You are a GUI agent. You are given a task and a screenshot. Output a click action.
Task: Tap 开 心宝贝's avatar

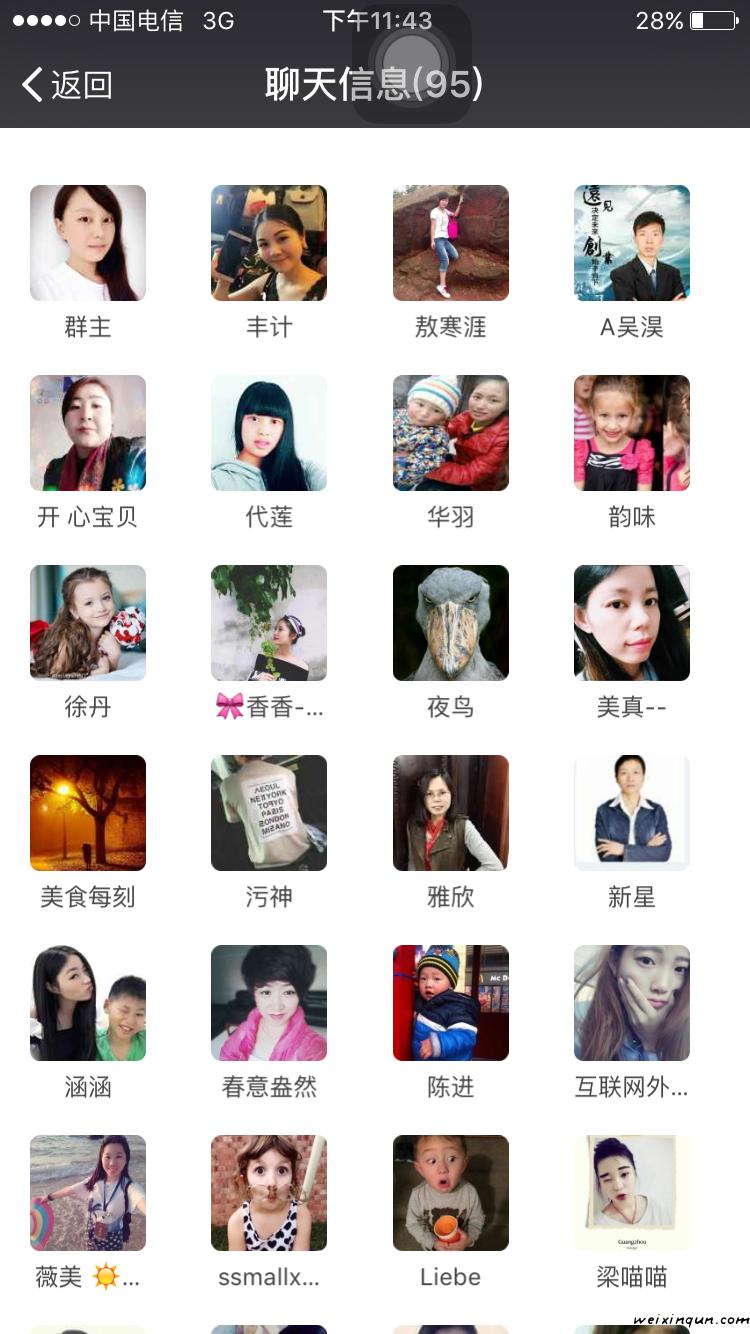(88, 433)
